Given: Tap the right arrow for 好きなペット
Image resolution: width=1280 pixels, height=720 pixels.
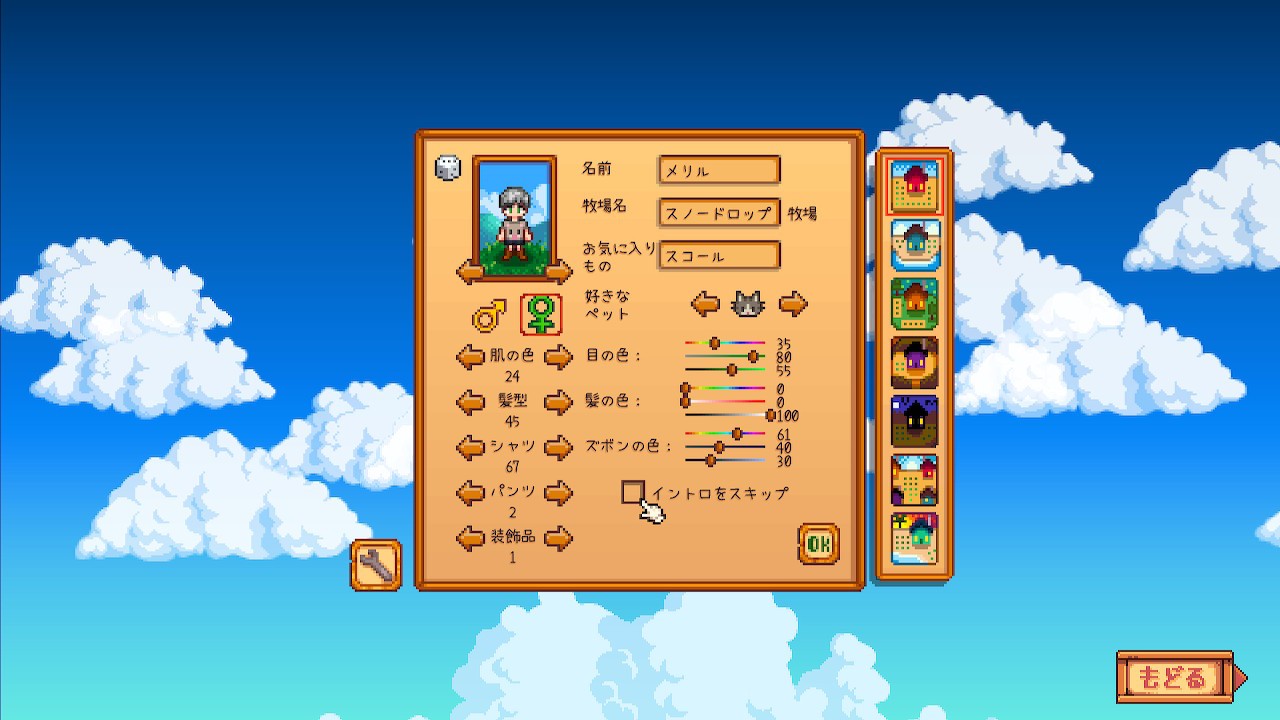Looking at the screenshot, I should pyautogui.click(x=793, y=303).
